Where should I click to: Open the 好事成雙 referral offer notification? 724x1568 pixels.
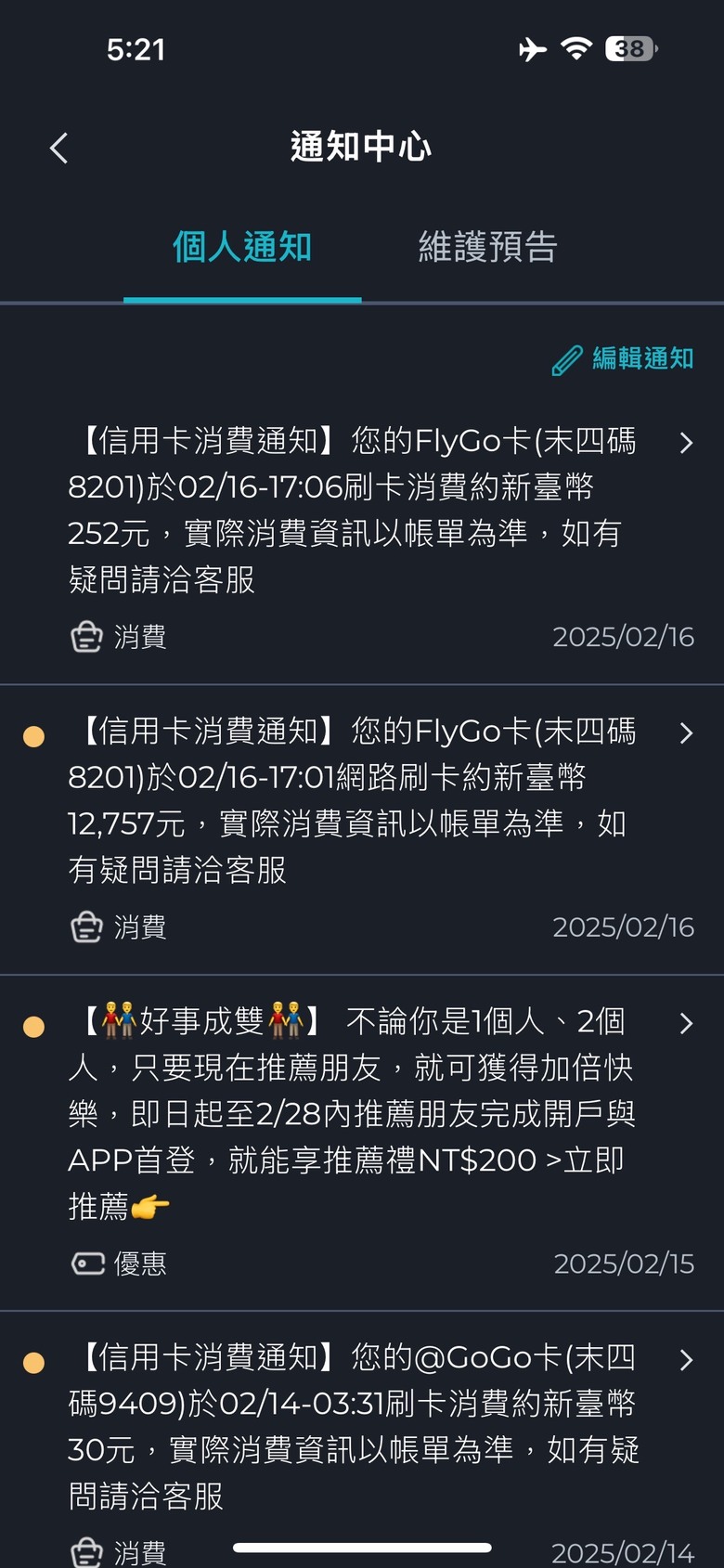pyautogui.click(x=353, y=1113)
